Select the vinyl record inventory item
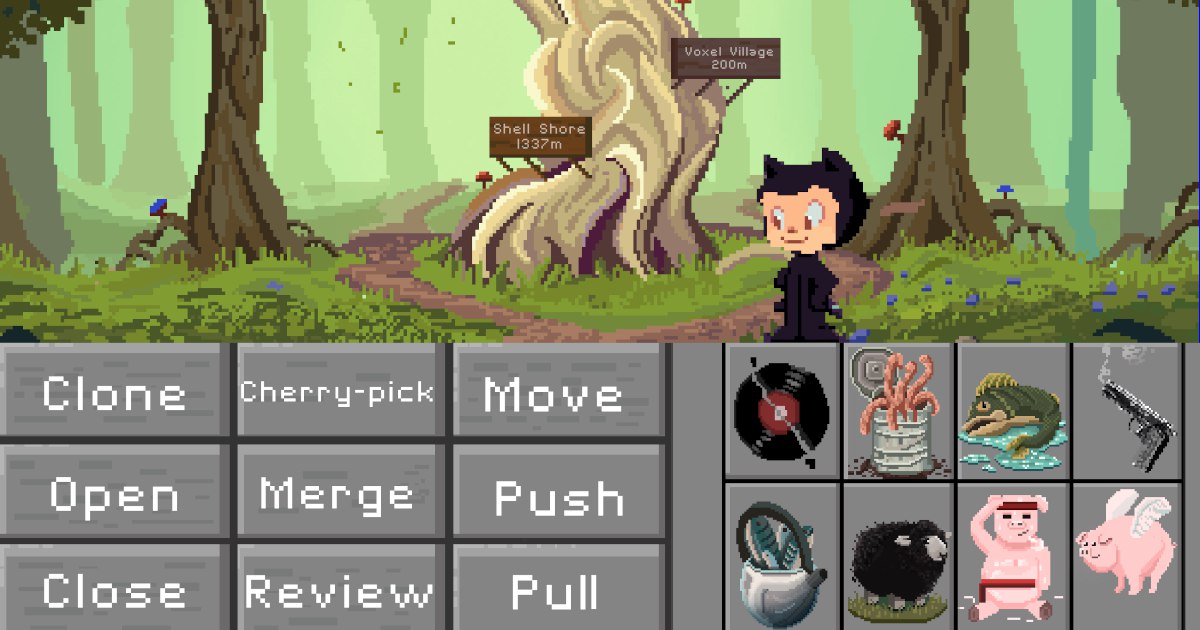Screen dimensions: 1200x630 pos(782,412)
